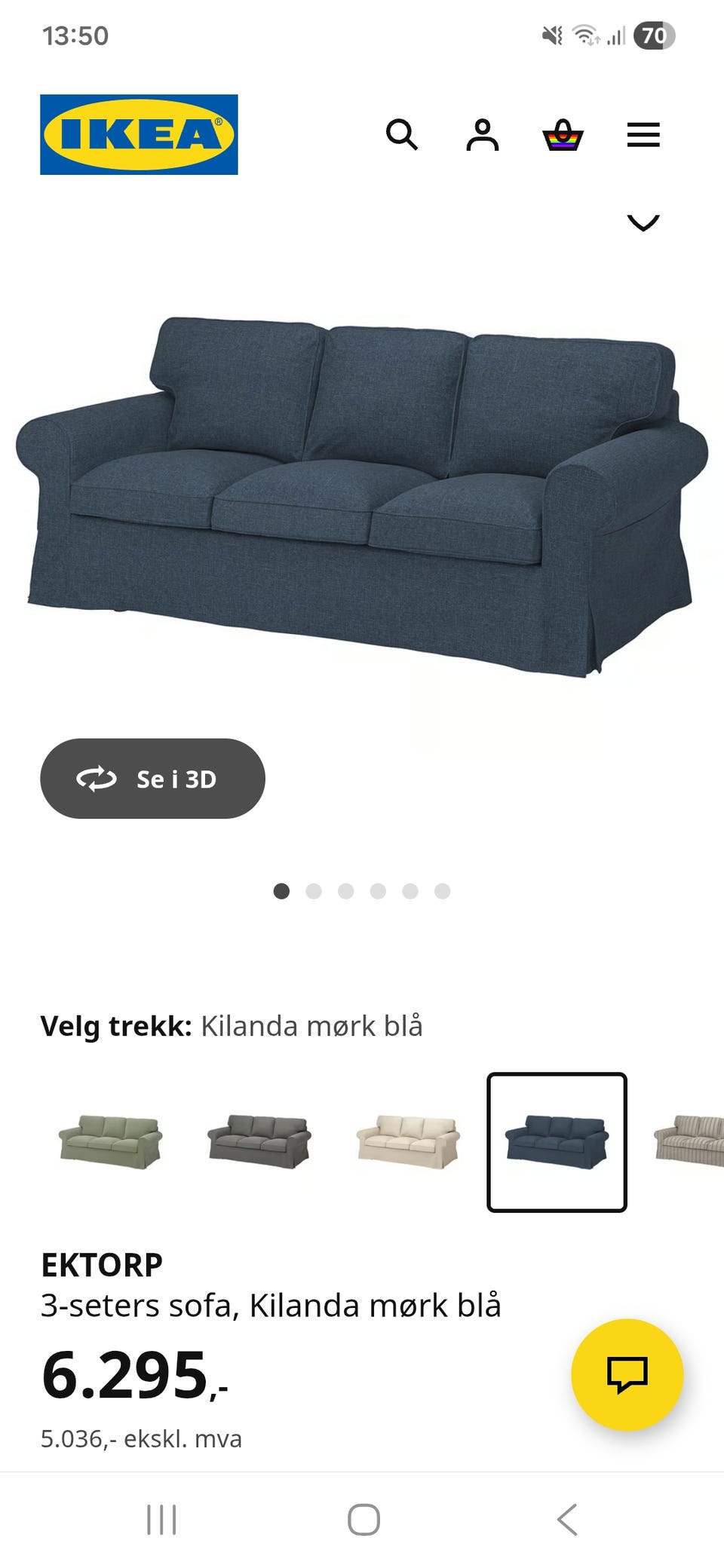Open the yellow chat bubble button
Viewport: 724px width, 1568px height.
(x=627, y=1374)
